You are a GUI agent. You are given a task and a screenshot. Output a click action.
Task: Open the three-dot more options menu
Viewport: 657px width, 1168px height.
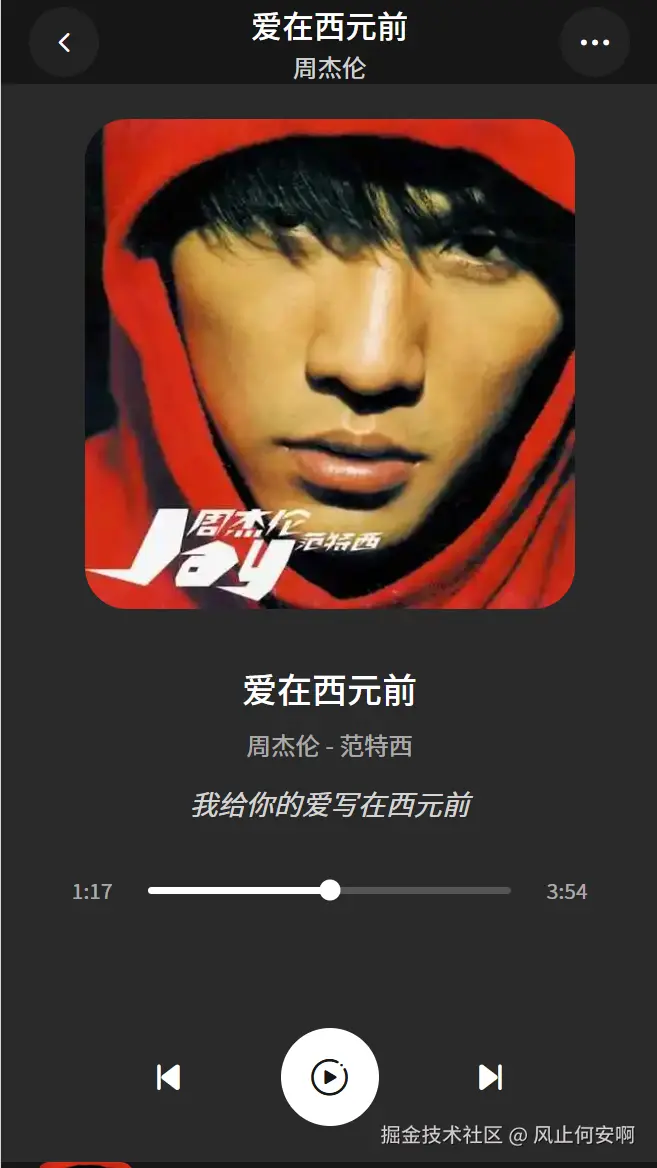point(594,42)
